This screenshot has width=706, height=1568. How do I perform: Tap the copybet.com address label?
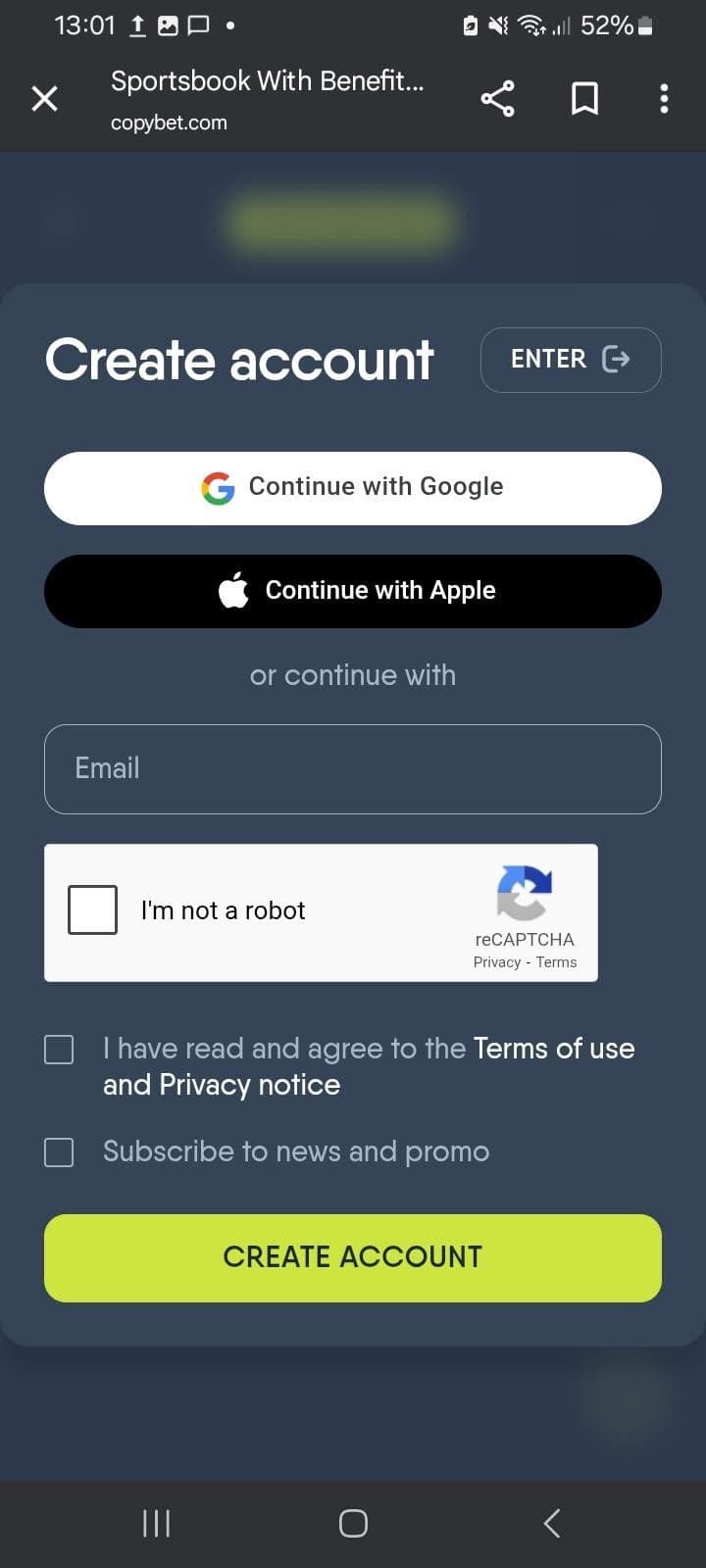(169, 122)
